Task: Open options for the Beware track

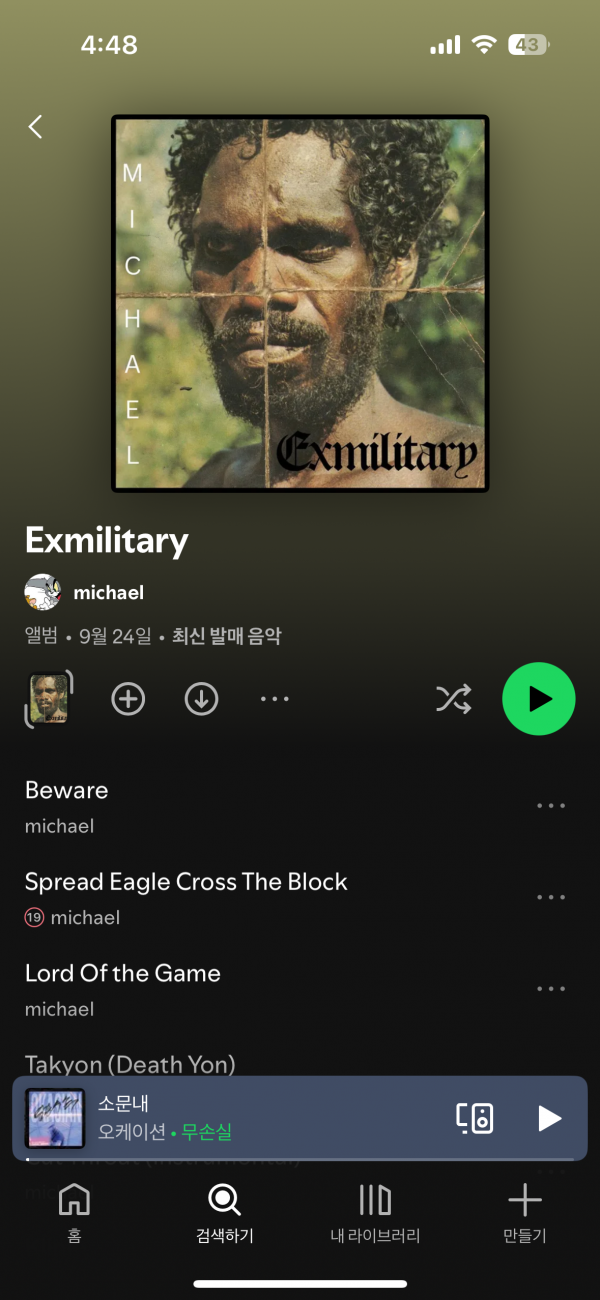Action: click(x=551, y=806)
